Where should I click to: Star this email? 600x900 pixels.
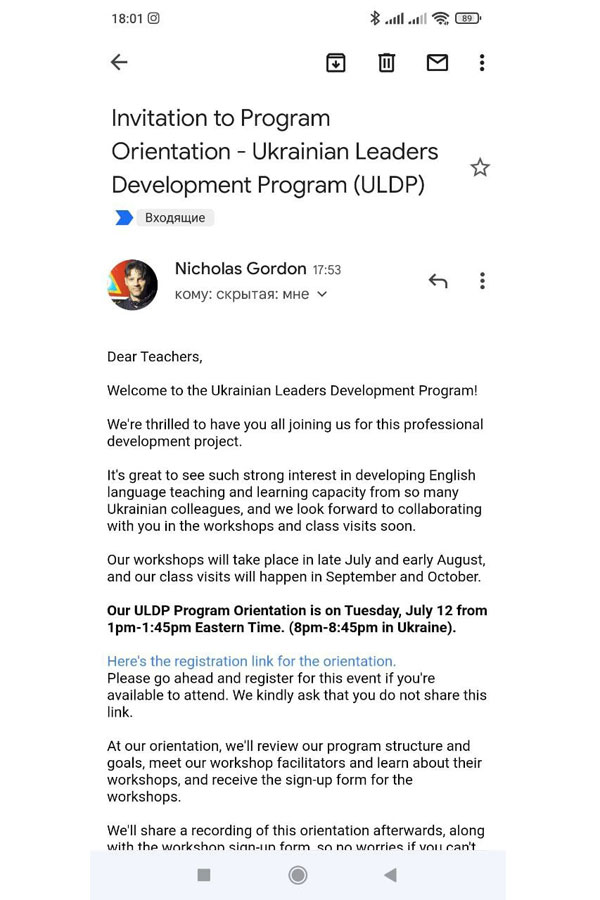point(480,167)
